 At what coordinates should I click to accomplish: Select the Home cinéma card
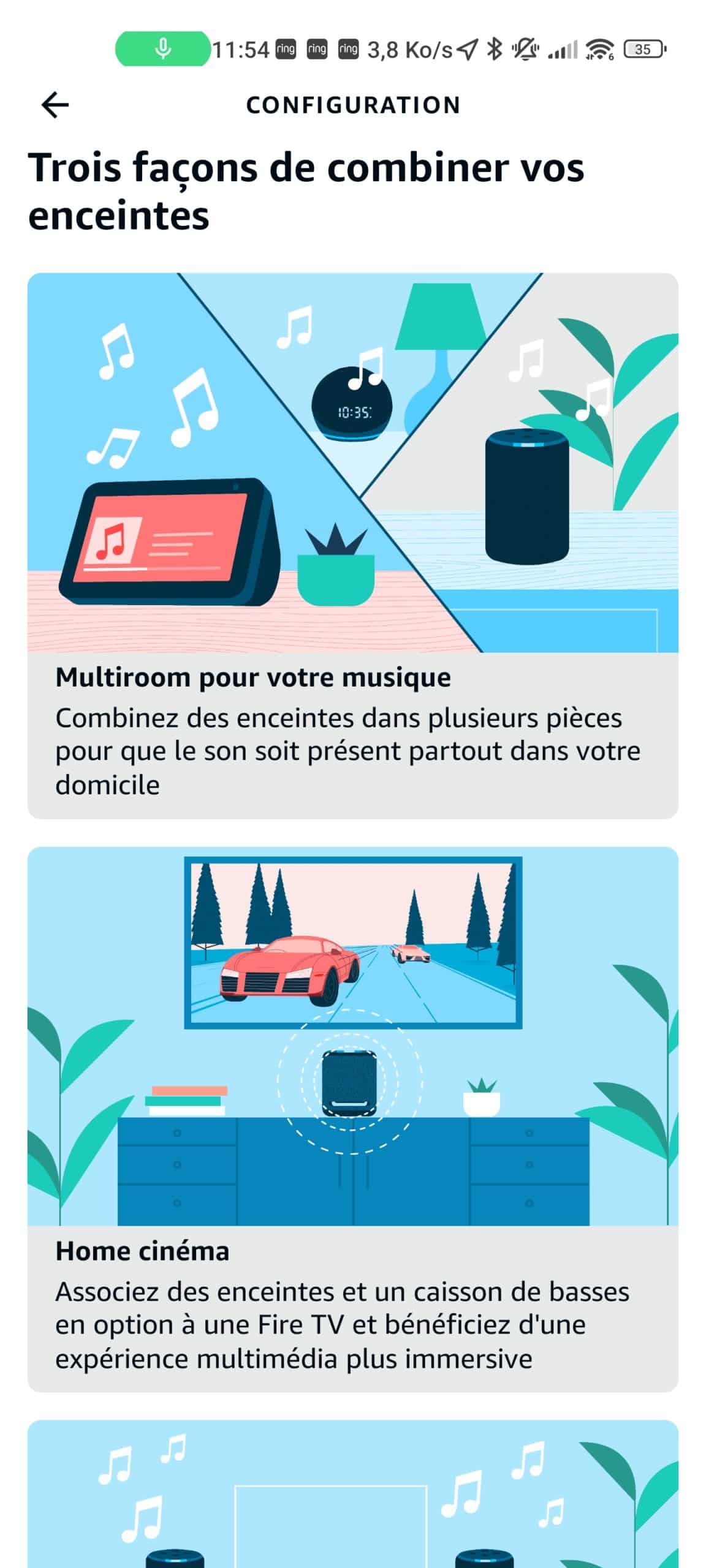353,1119
